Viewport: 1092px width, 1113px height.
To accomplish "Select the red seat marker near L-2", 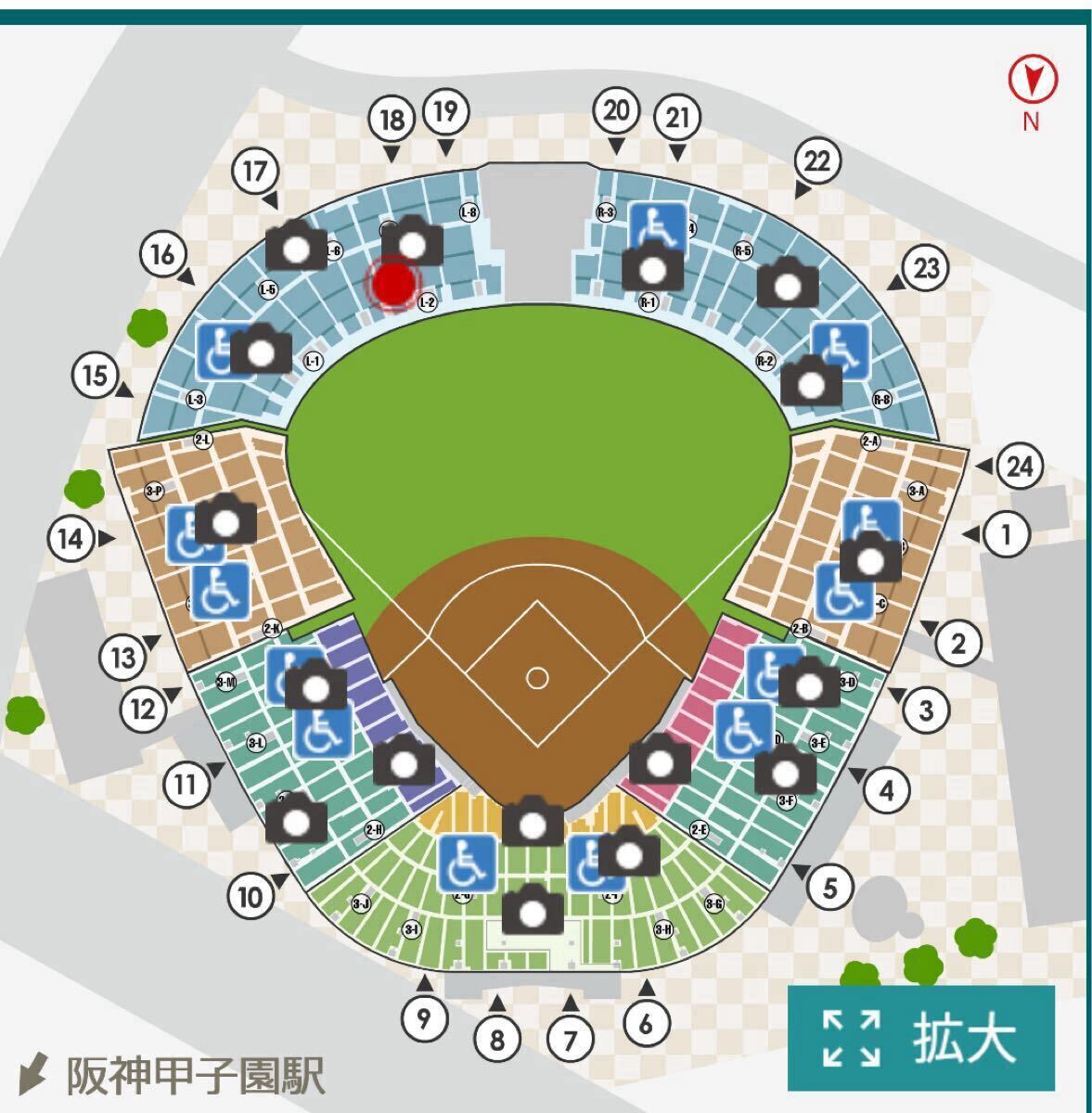I will [x=393, y=284].
